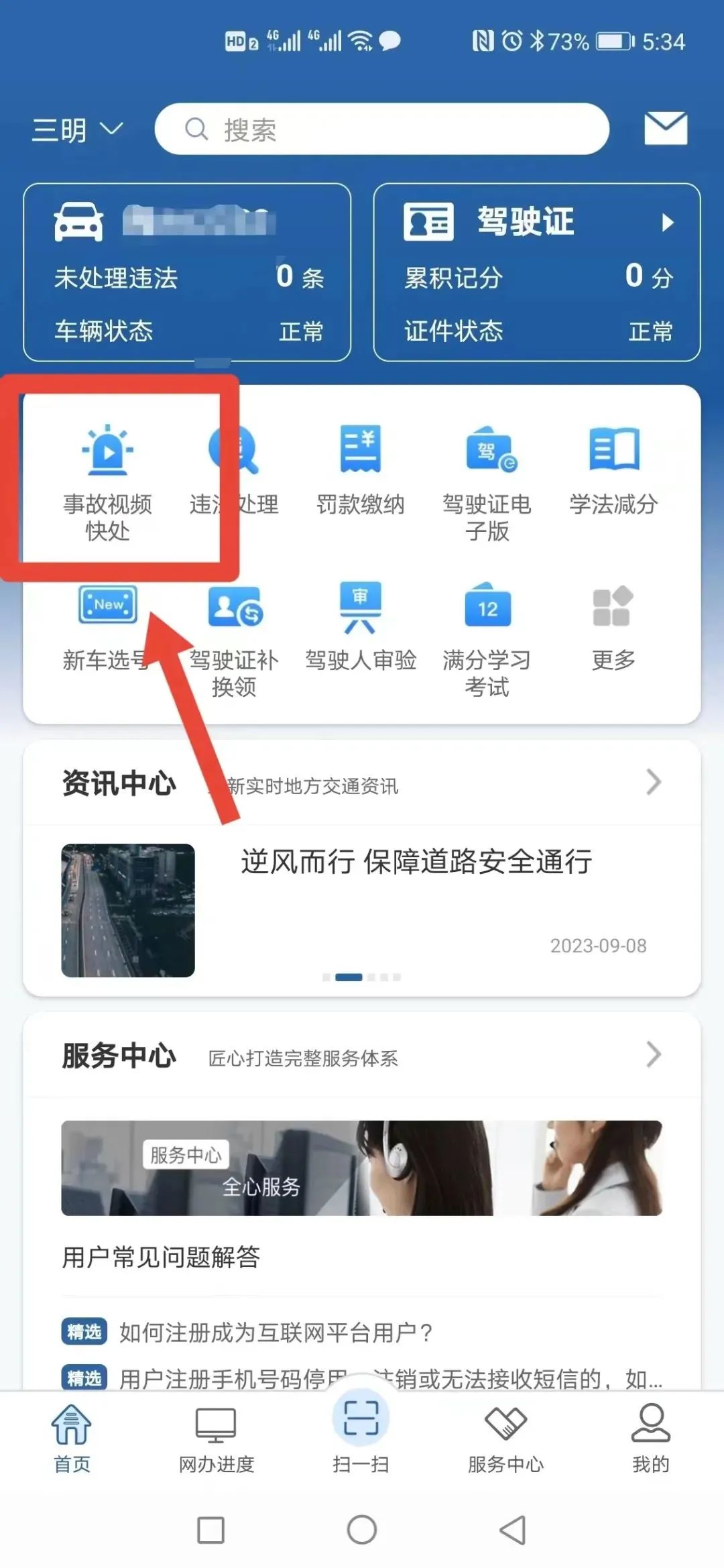Open 驾驶人审验 service
The height and width of the screenshot is (1568, 724).
tap(361, 626)
